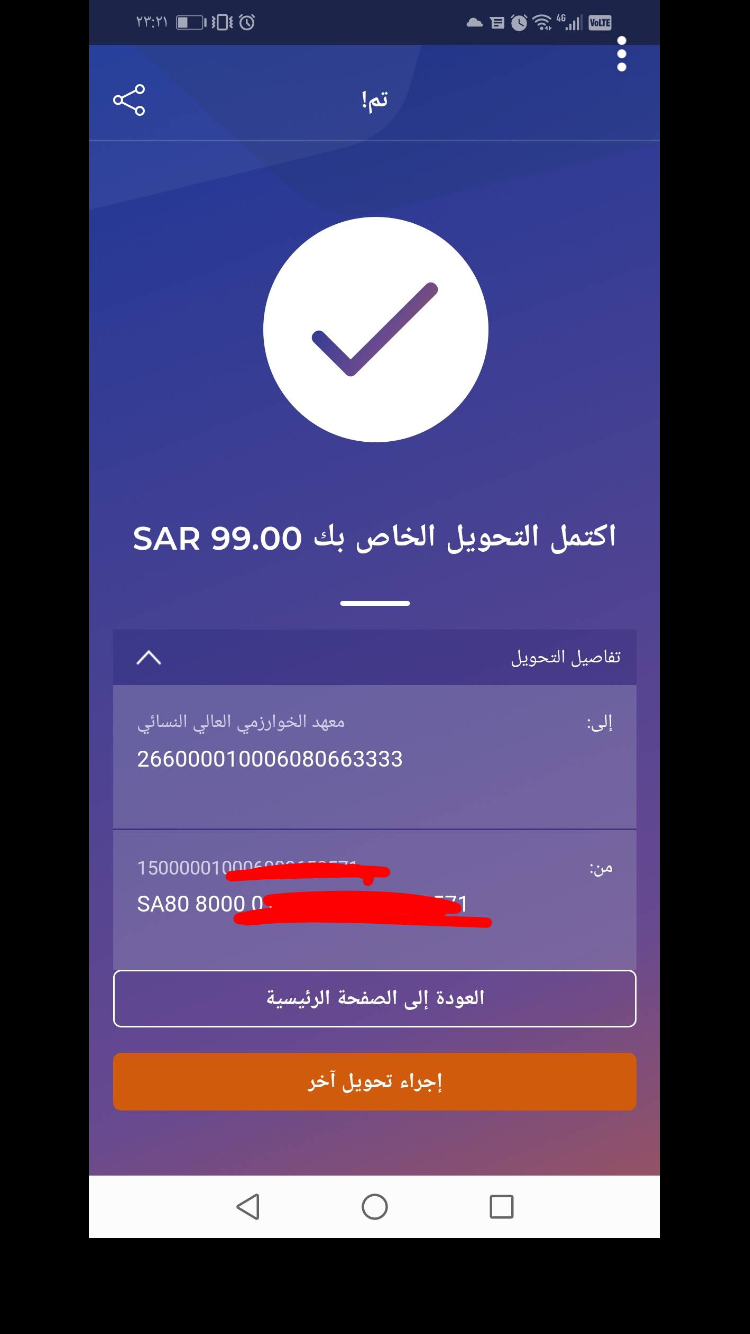Share the transfer receipt

point(129,100)
